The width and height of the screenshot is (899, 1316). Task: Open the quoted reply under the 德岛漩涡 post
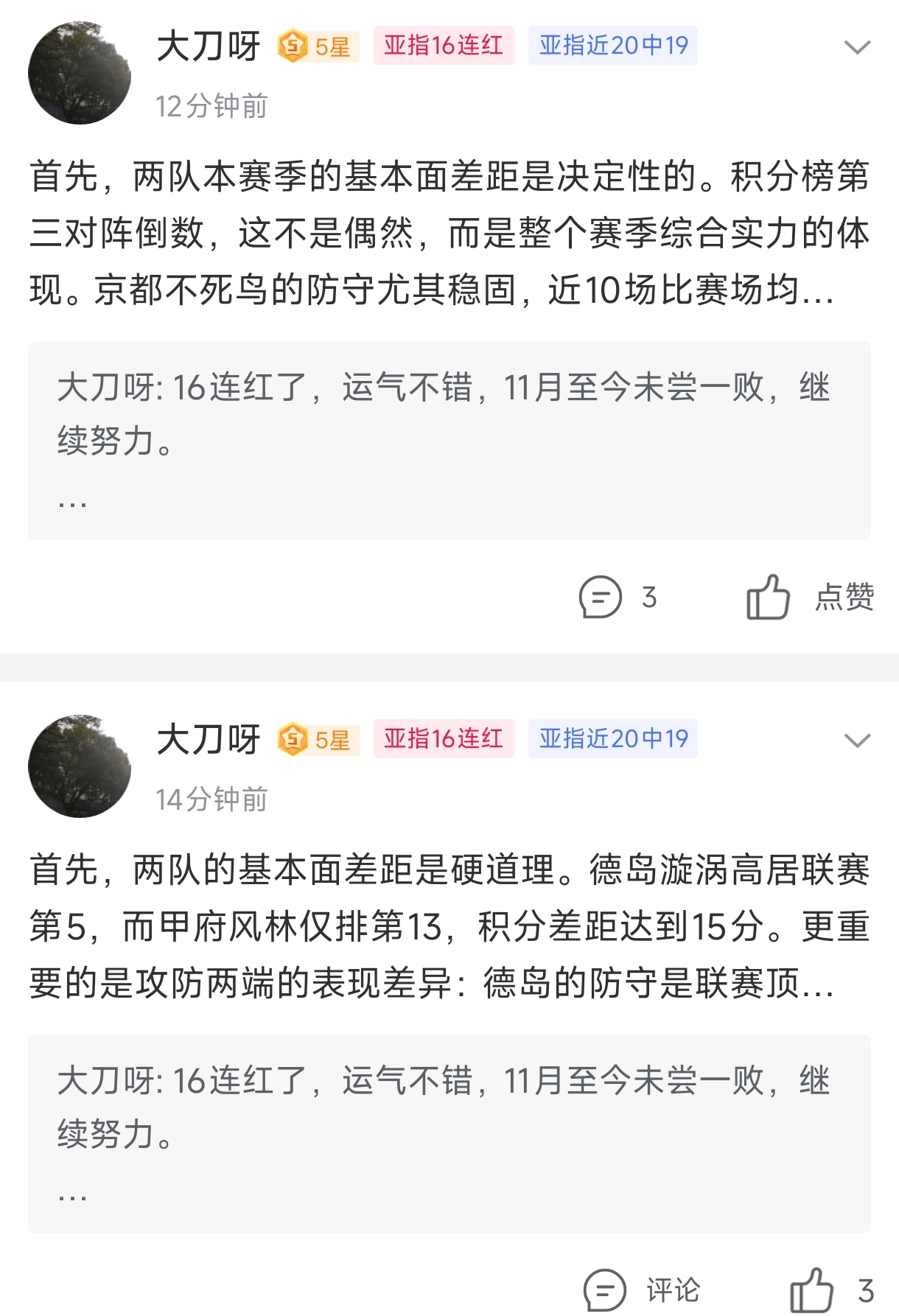(x=450, y=1133)
